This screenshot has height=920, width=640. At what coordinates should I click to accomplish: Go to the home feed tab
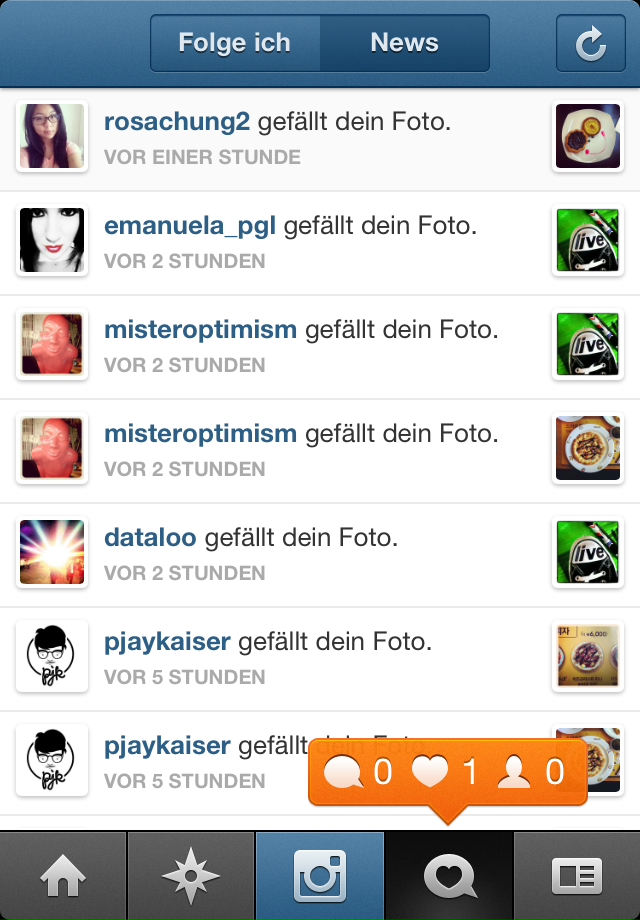click(x=63, y=877)
